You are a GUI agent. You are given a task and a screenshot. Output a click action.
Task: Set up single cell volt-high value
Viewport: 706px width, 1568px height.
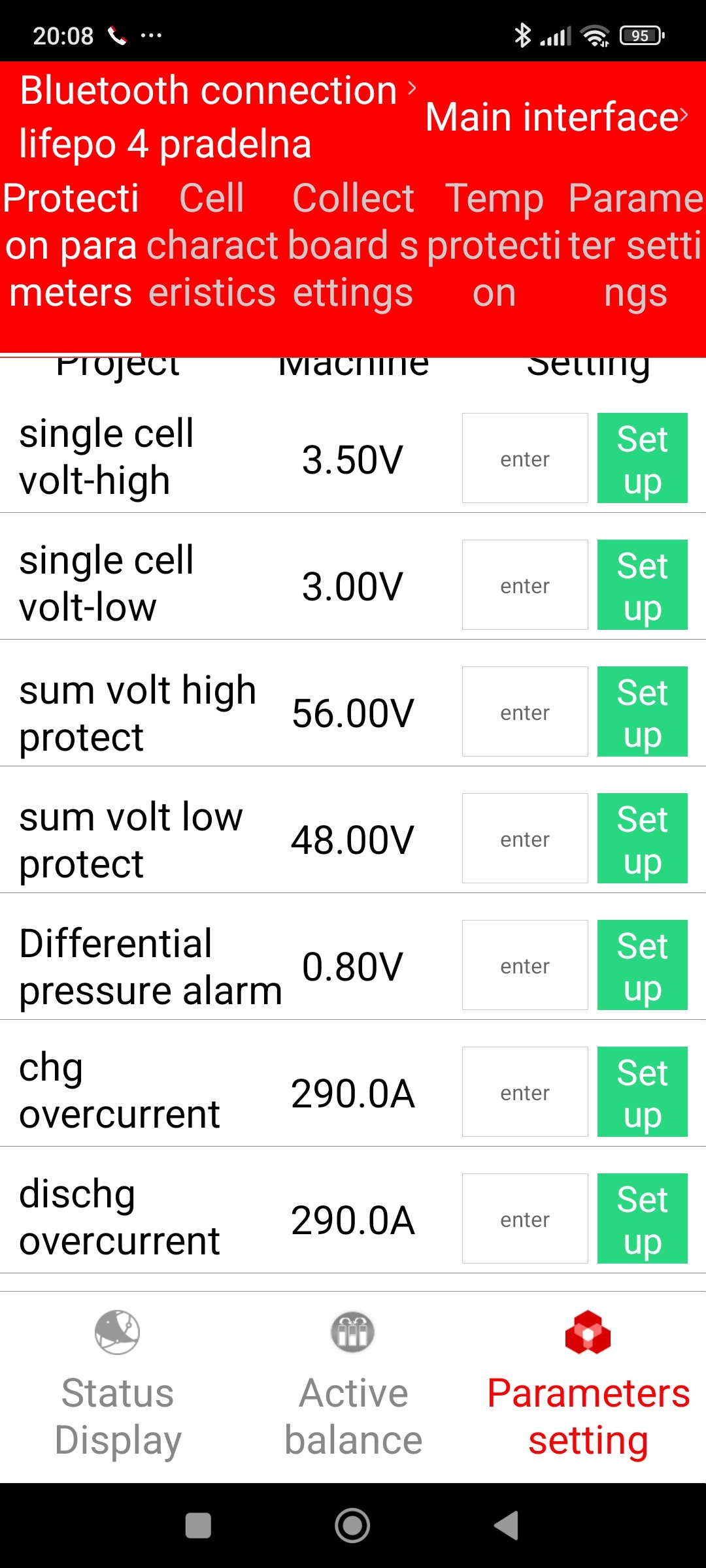642,459
